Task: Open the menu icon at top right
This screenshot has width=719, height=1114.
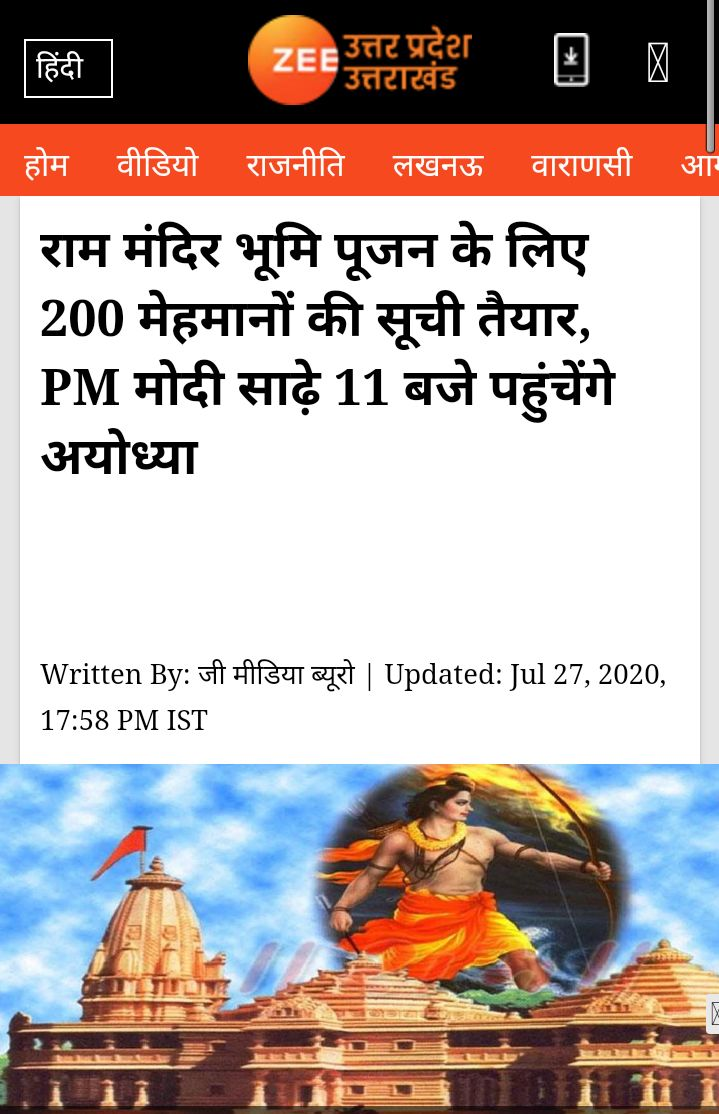Action: pyautogui.click(x=657, y=63)
